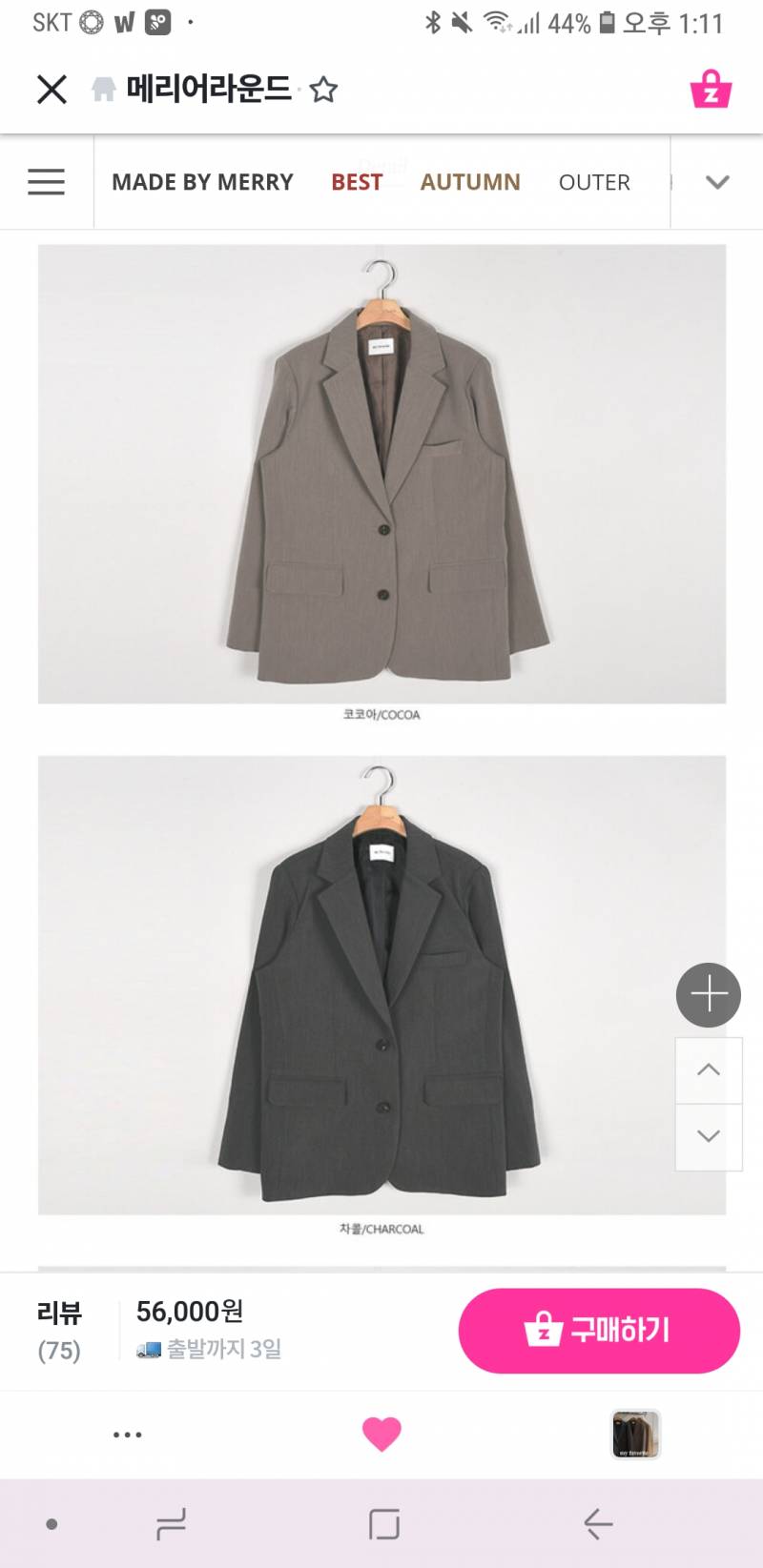Go back with the system back arrow
Image resolution: width=763 pixels, height=1568 pixels.
tap(598, 1524)
